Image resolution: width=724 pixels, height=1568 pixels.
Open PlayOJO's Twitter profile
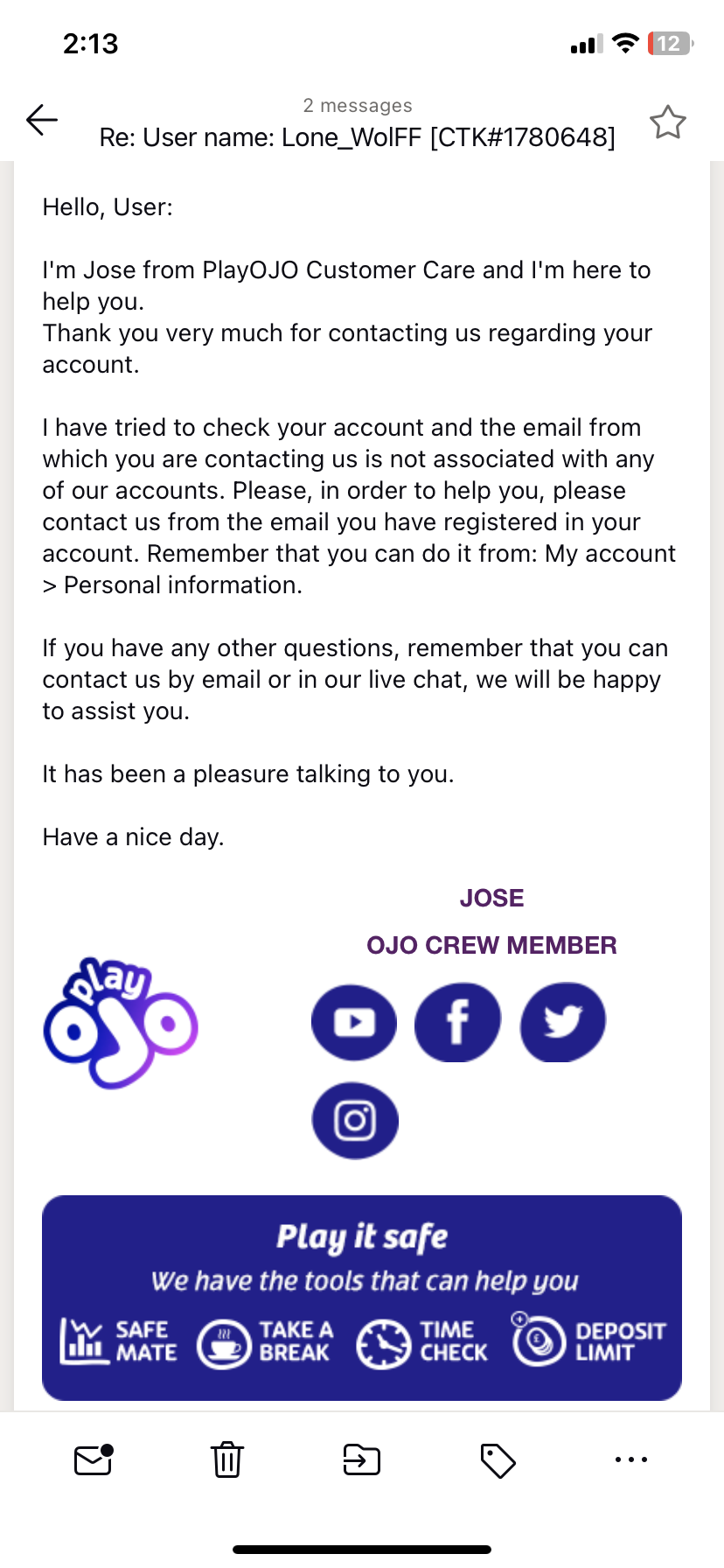coord(562,1022)
